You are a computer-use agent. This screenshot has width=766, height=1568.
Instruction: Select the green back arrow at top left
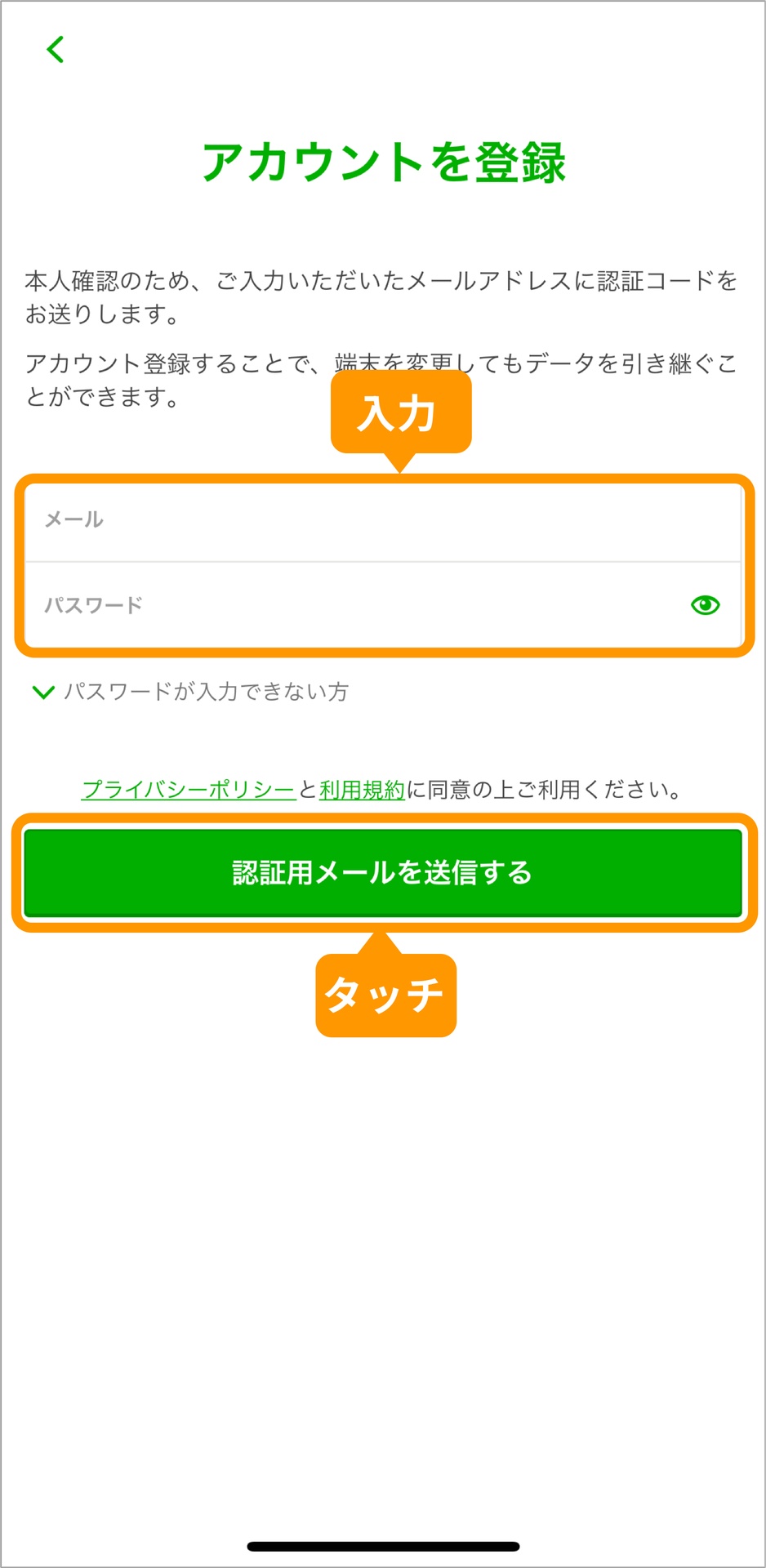click(56, 51)
